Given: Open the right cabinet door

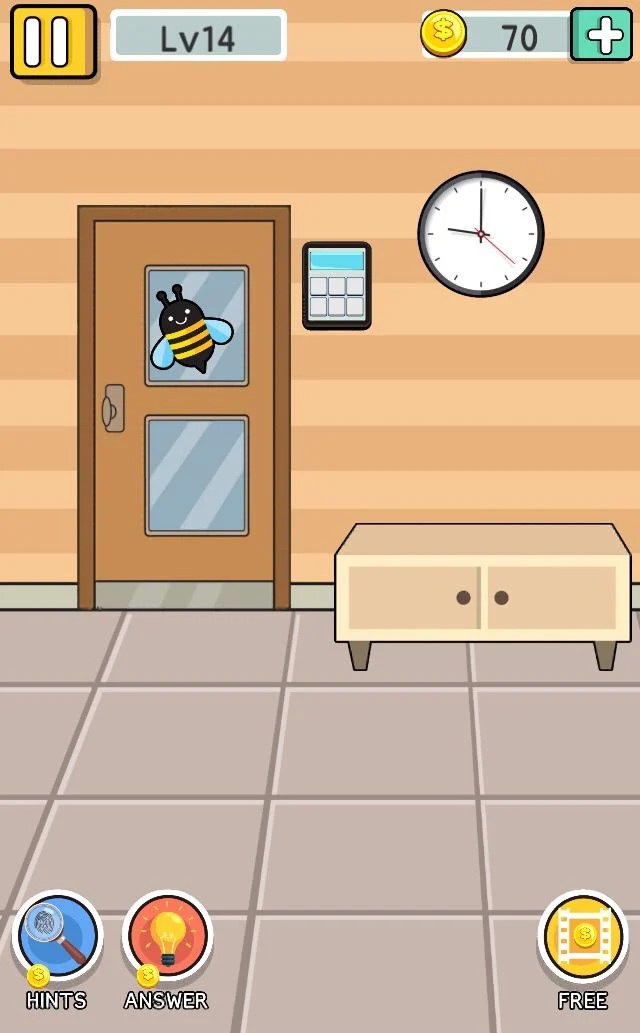Looking at the screenshot, I should click(x=552, y=597).
